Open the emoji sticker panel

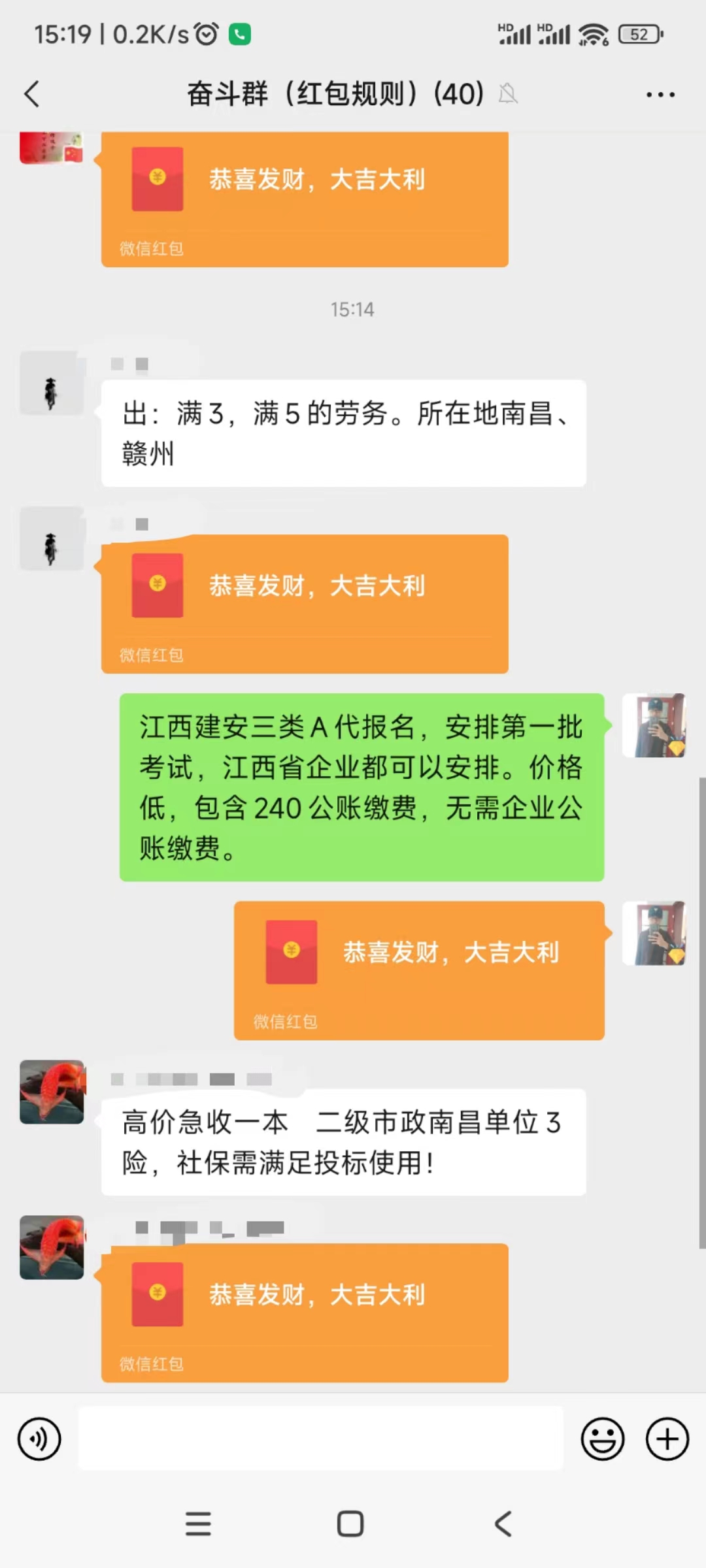[x=602, y=1439]
